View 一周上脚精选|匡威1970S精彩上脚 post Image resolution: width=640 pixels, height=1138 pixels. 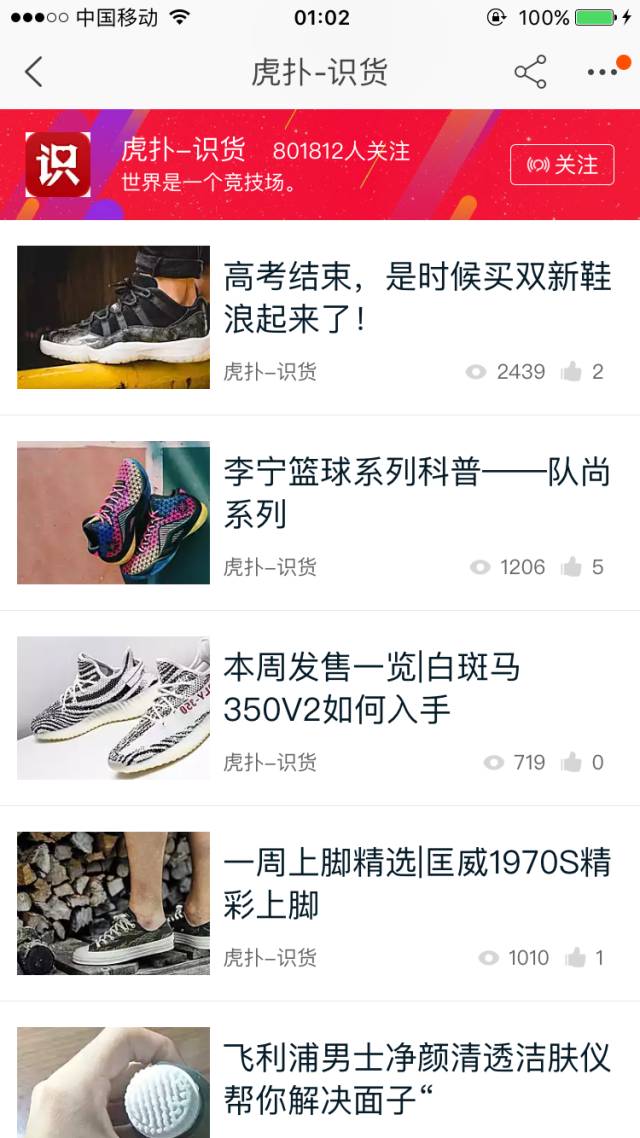click(416, 884)
